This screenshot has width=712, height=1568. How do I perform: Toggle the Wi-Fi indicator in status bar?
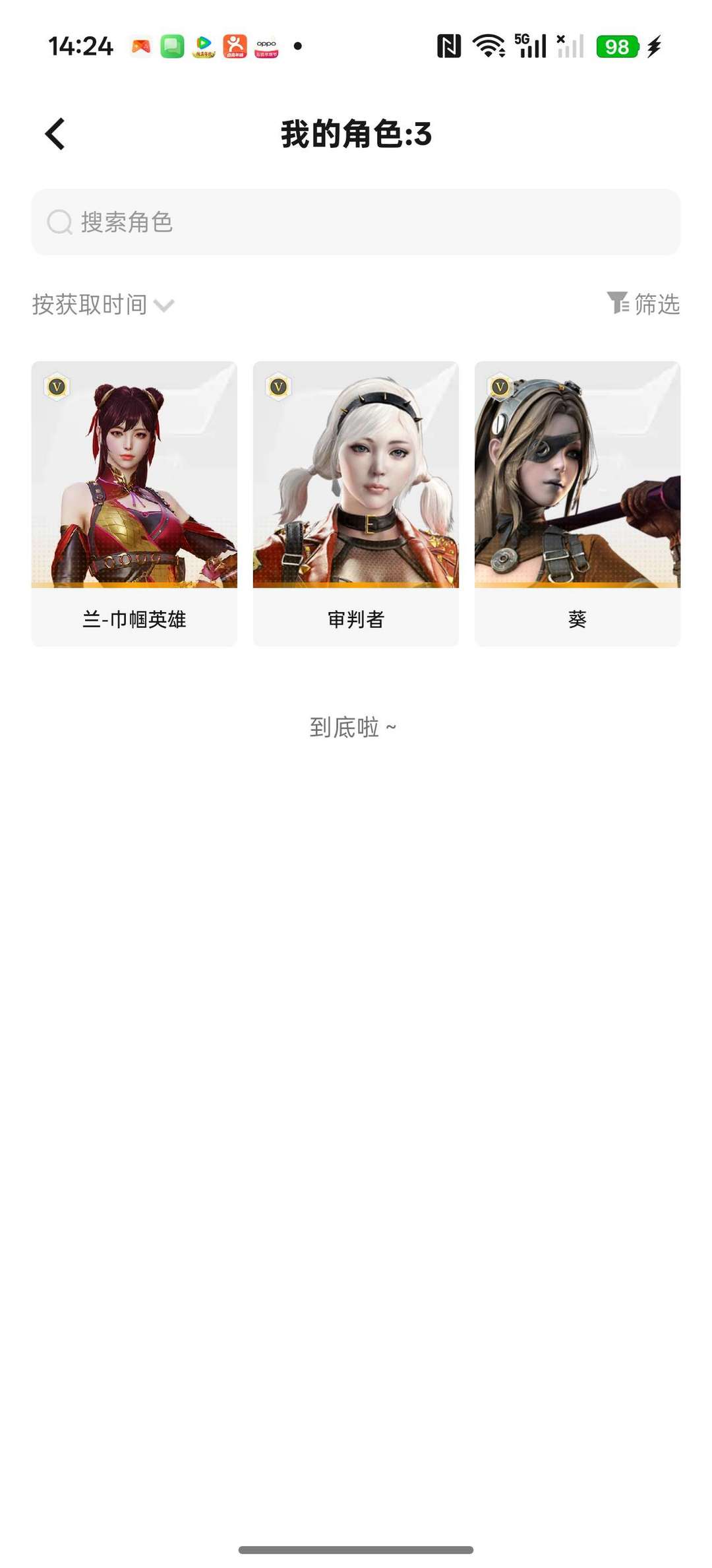pos(487,45)
